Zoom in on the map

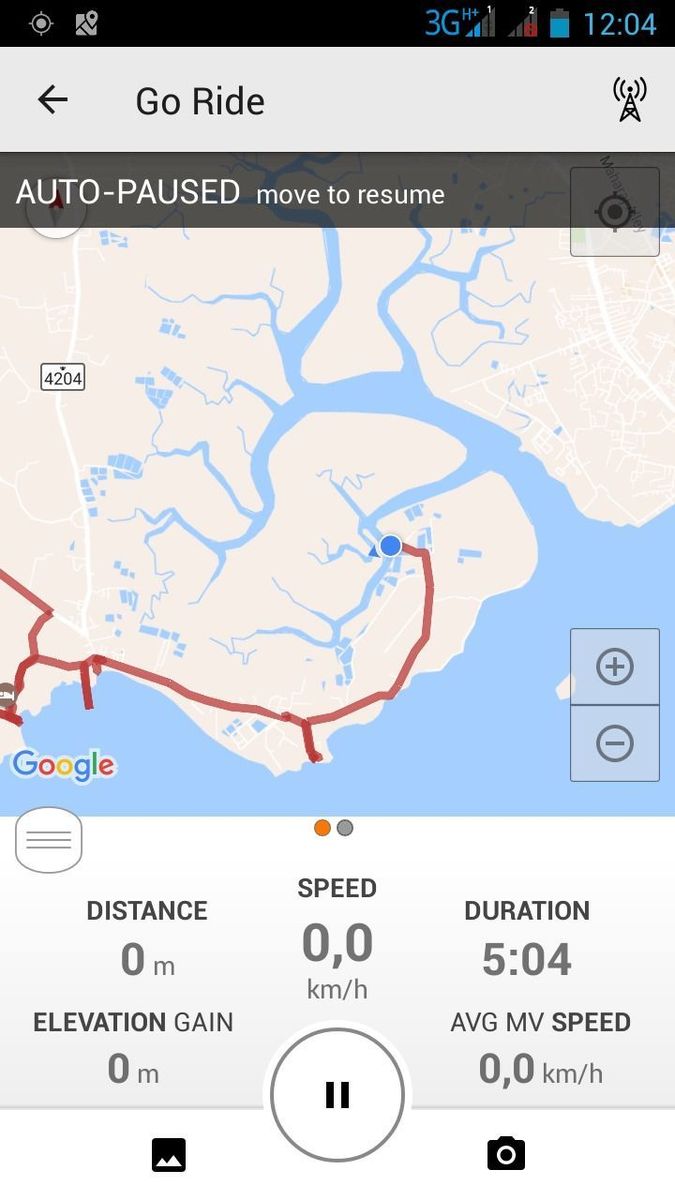click(614, 667)
